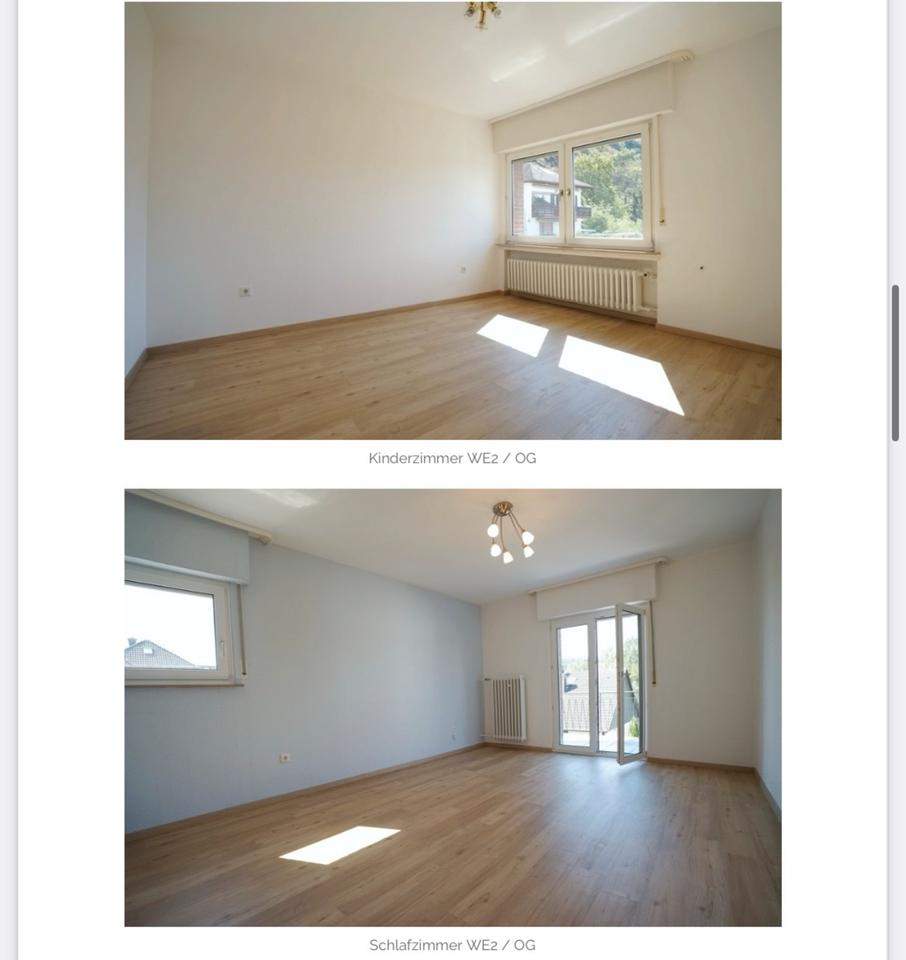The height and width of the screenshot is (960, 906).
Task: Tap the page scrollbar handle
Action: tap(895, 363)
